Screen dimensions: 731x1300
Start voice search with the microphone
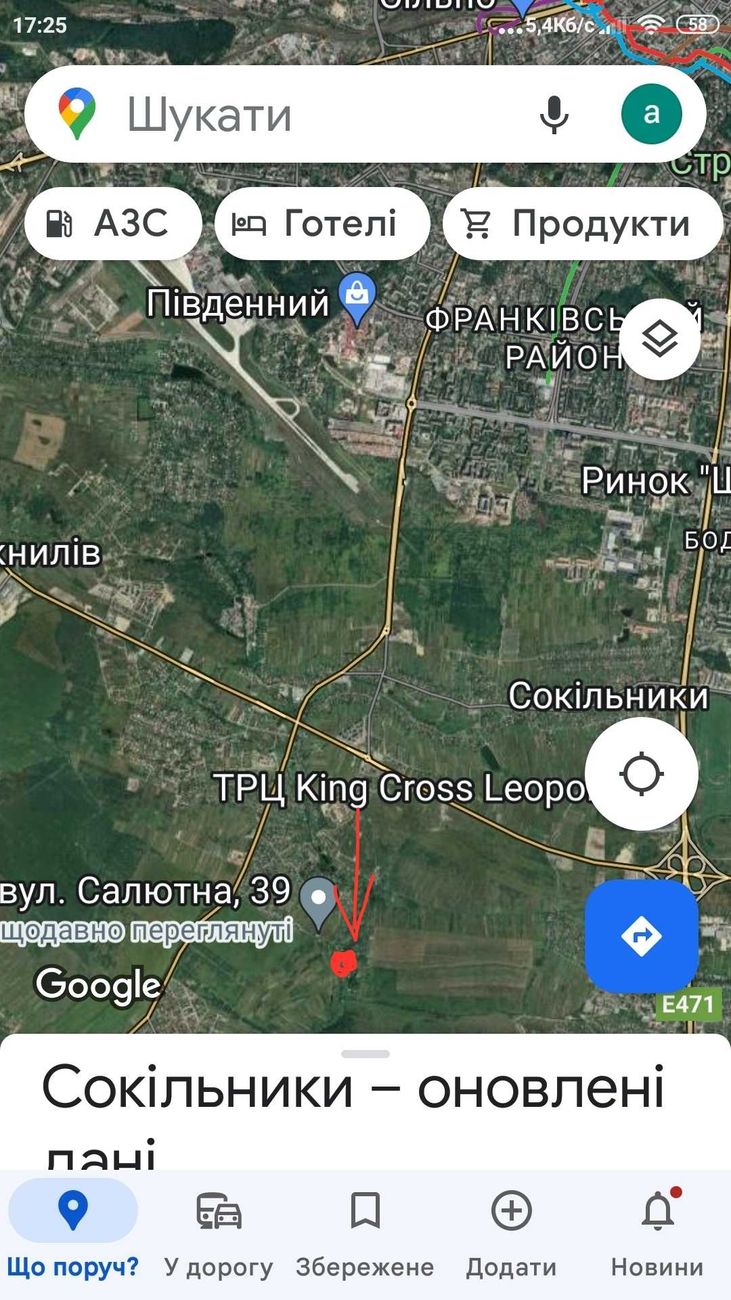[x=553, y=115]
